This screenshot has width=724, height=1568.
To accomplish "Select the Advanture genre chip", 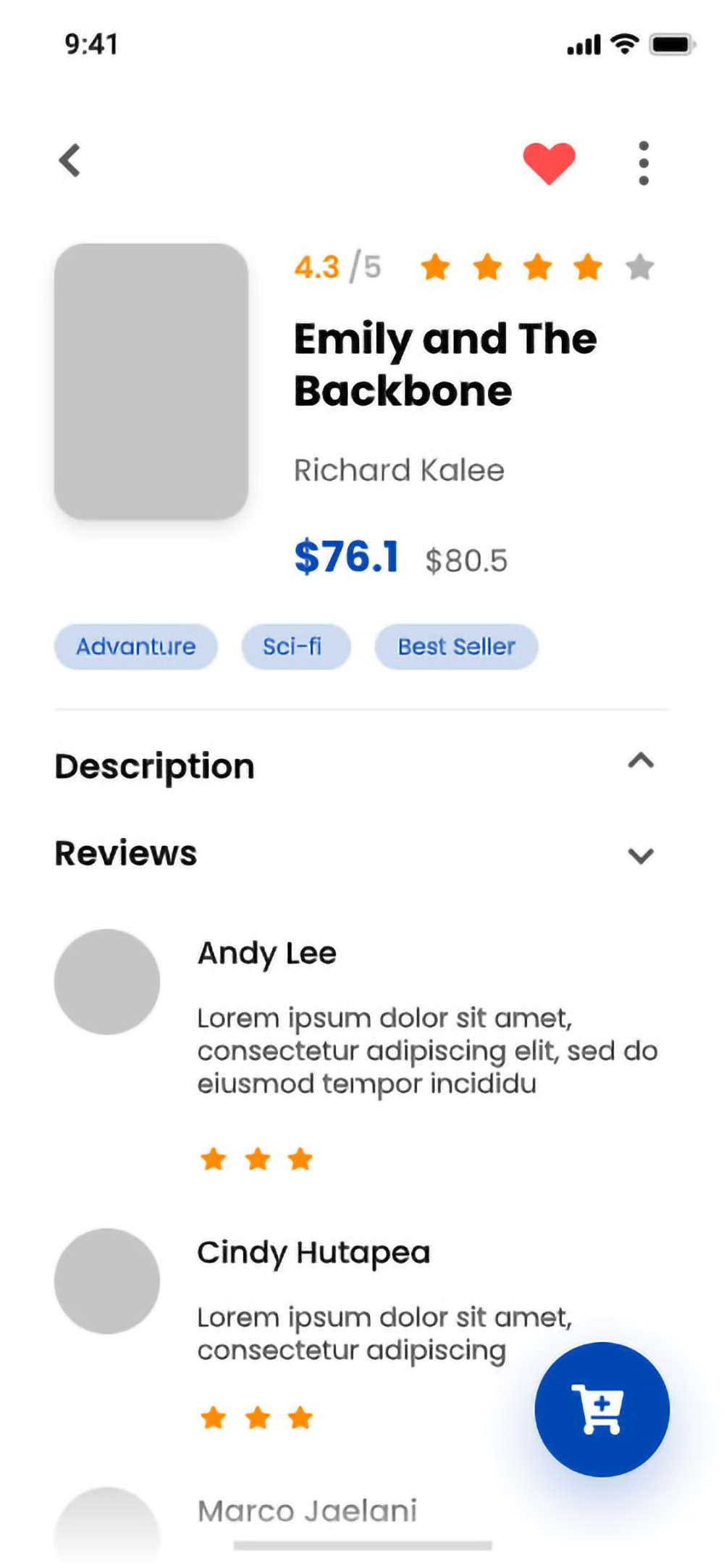I will click(x=136, y=646).
